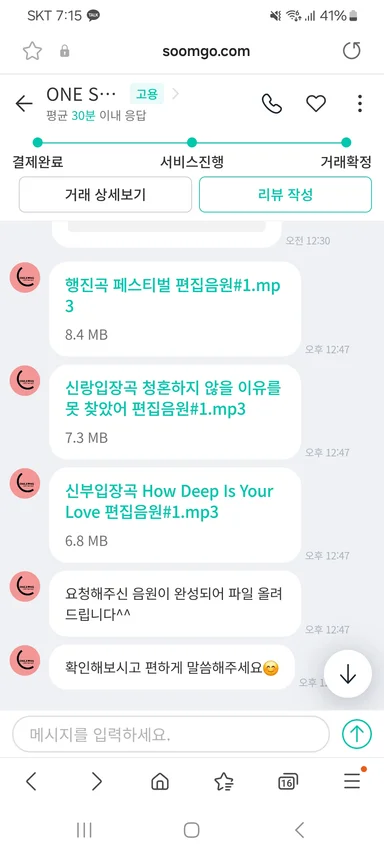Focus the 메시지를 입력하세요 input field
384x853 pixels.
point(171,734)
